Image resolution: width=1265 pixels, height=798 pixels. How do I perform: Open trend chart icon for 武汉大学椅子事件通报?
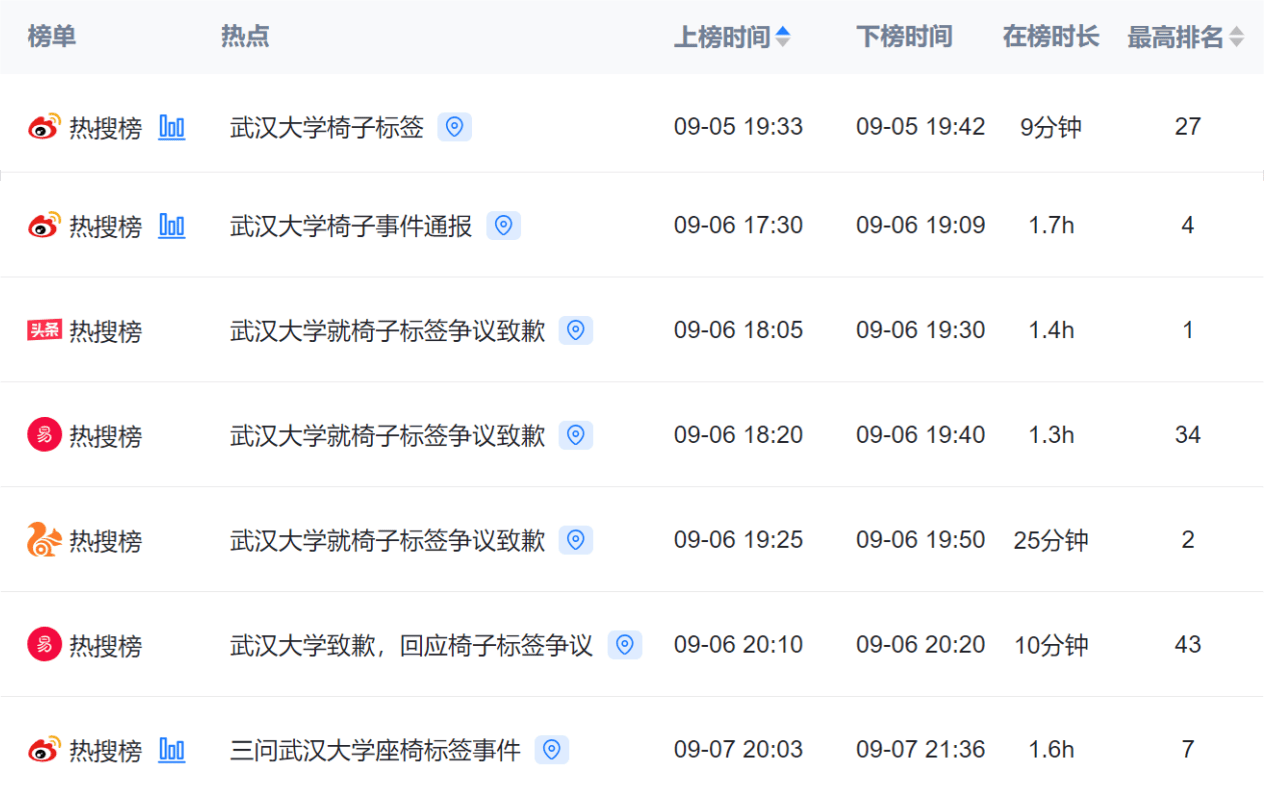(172, 226)
